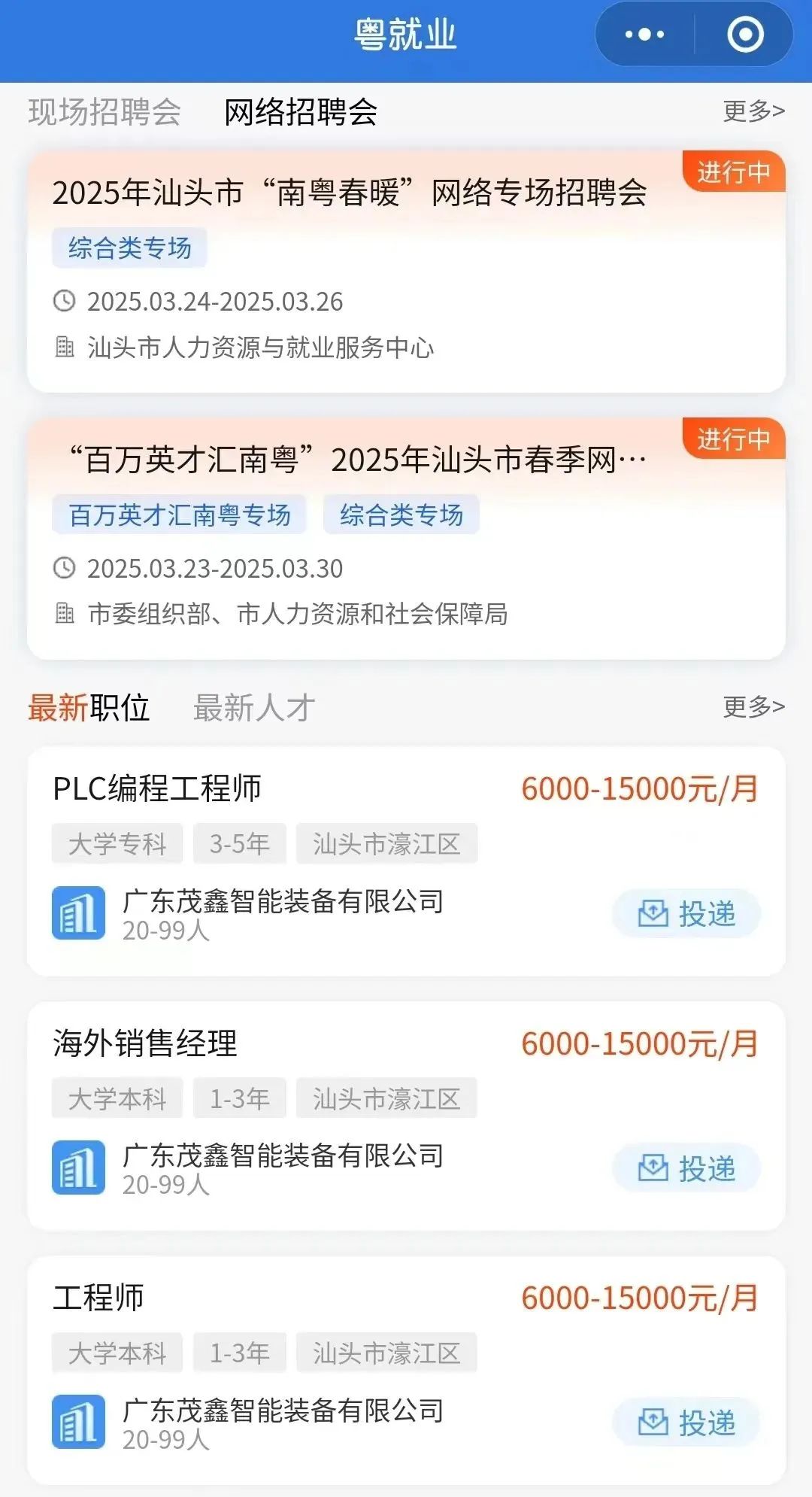The width and height of the screenshot is (812, 1497).
Task: Select the 最新职位 tab
Action: [89, 708]
